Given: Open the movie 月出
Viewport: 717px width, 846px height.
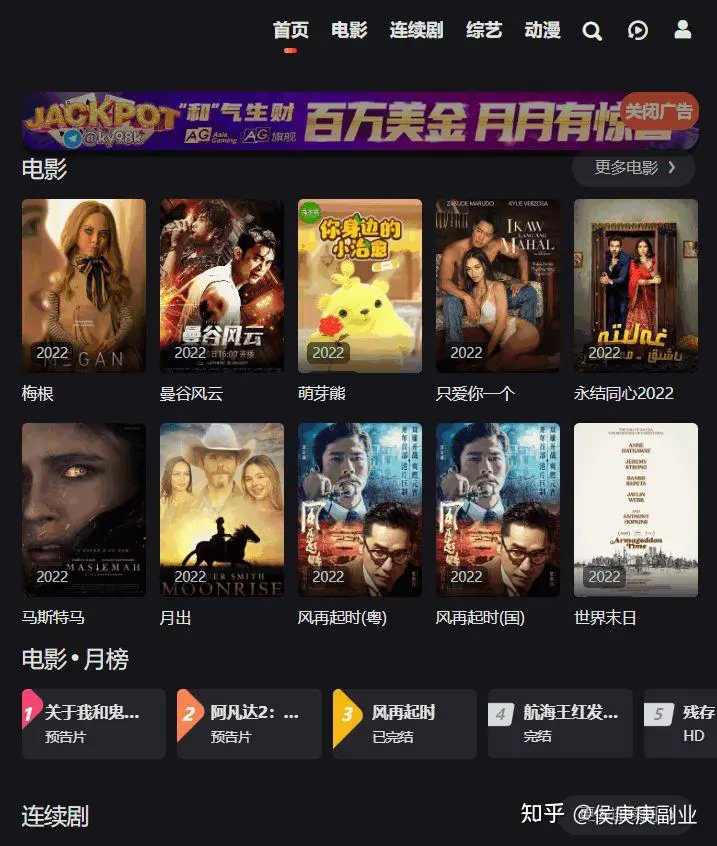Looking at the screenshot, I should (222, 510).
